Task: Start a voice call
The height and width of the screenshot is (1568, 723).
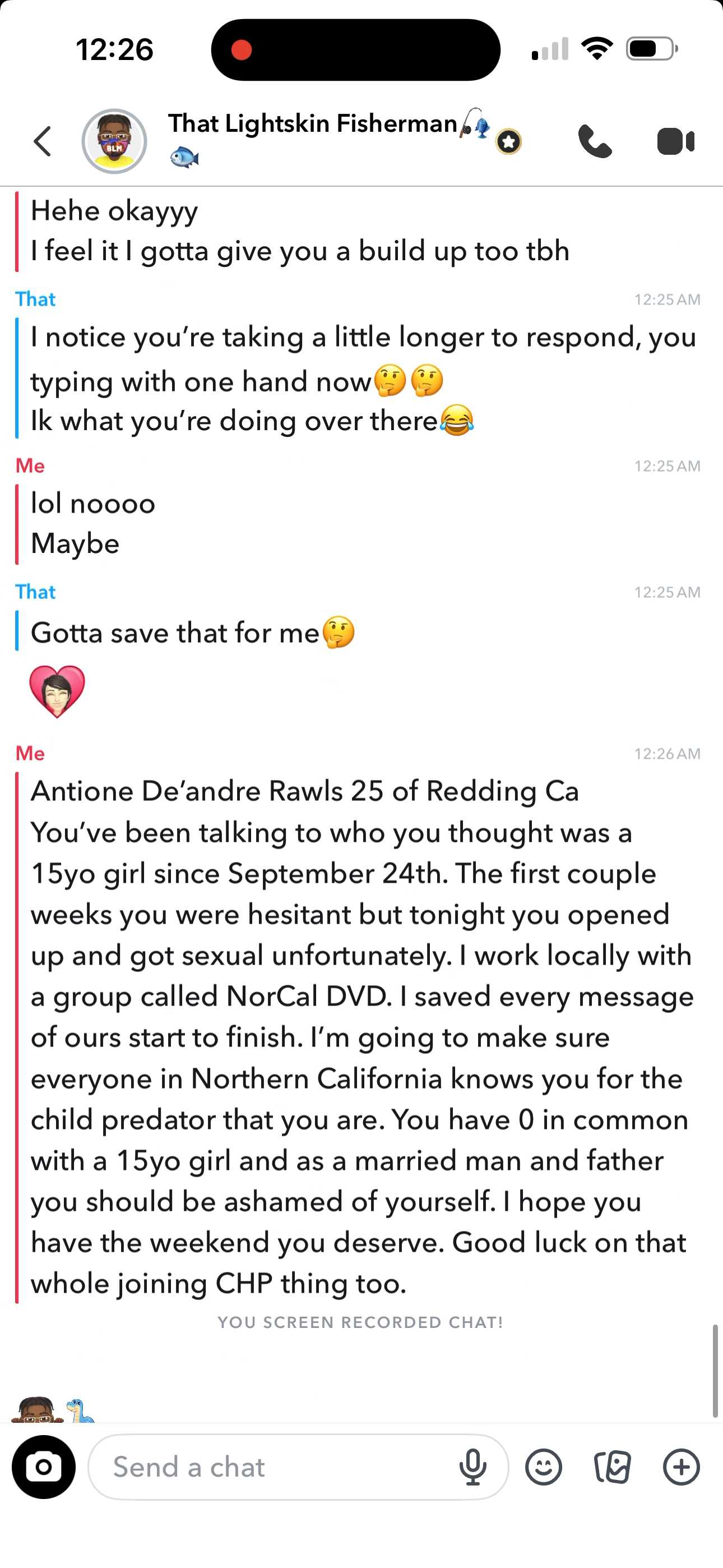Action: point(595,141)
